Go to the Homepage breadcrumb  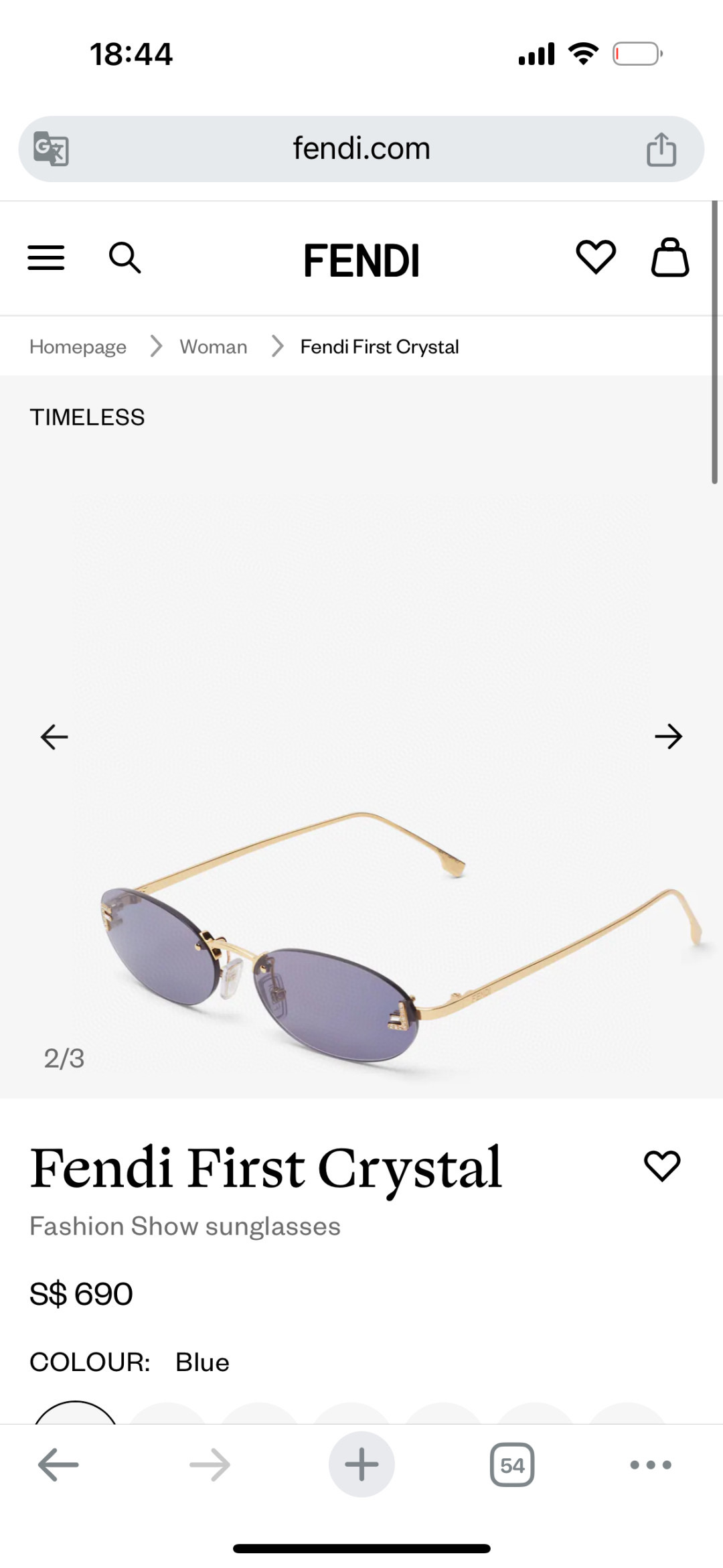(x=78, y=347)
